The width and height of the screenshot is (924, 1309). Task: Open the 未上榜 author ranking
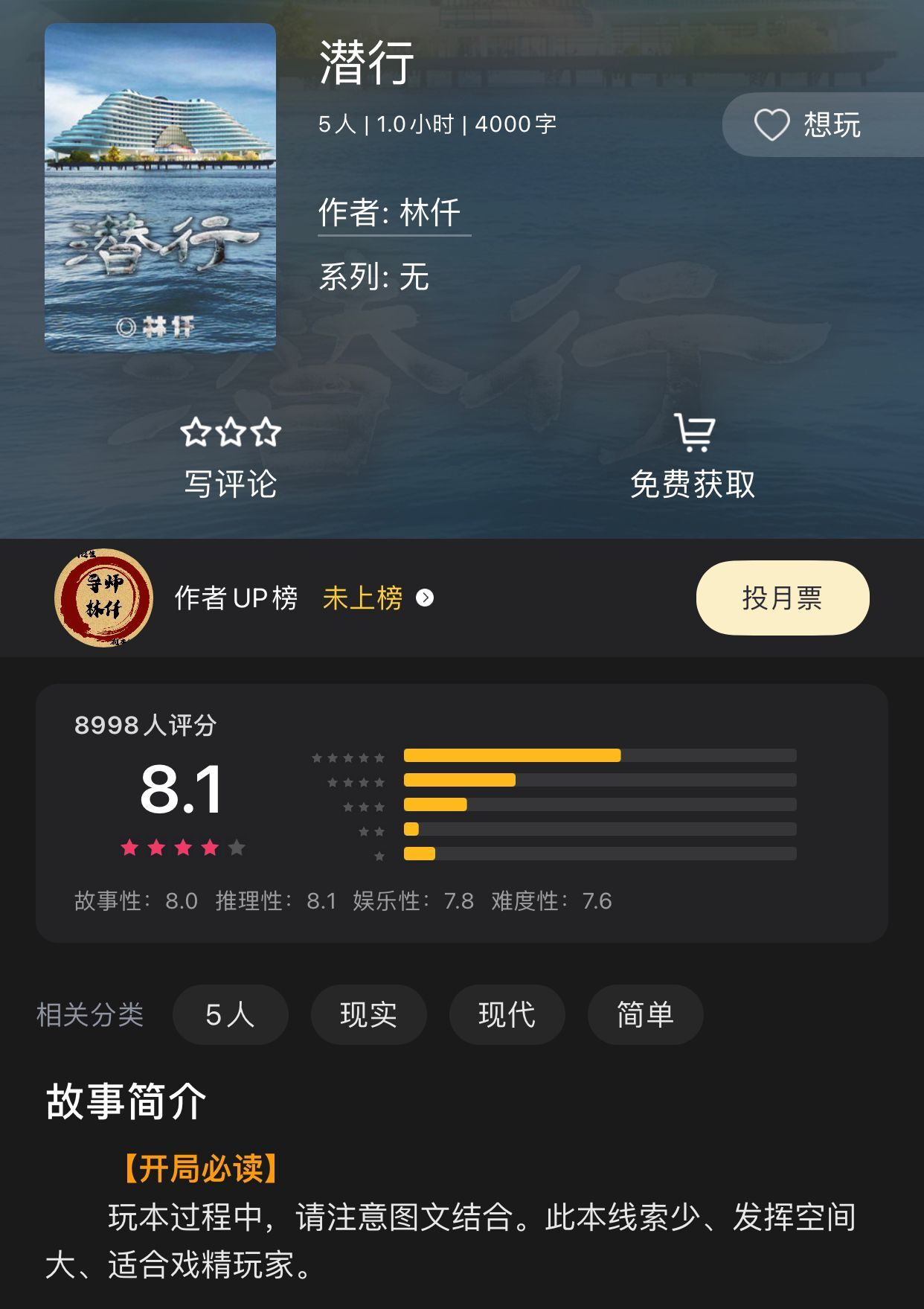point(377,598)
